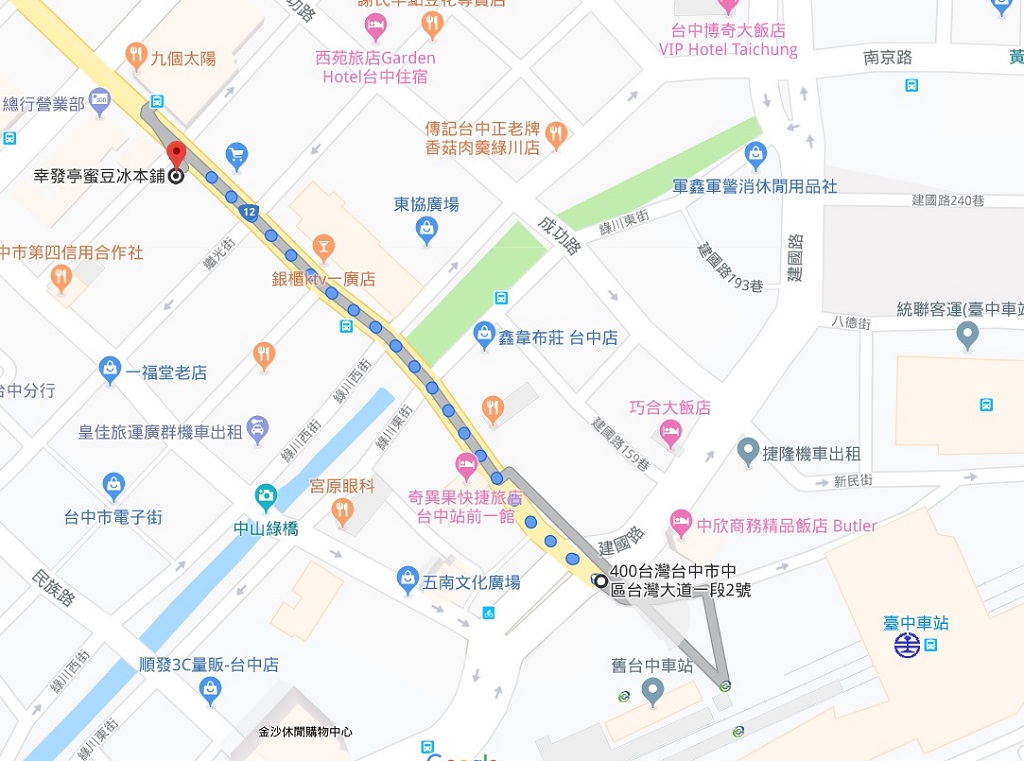The image size is (1024, 761).
Task: Tap the 順發3C量販-台中店 marker
Action: point(210,688)
